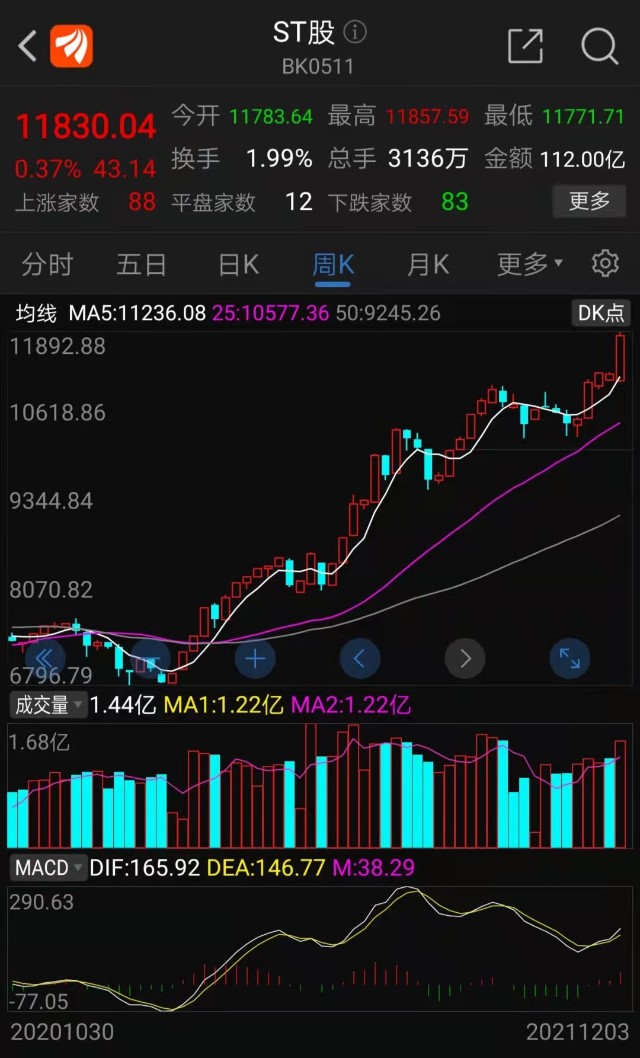Open chart settings gear

click(x=605, y=264)
